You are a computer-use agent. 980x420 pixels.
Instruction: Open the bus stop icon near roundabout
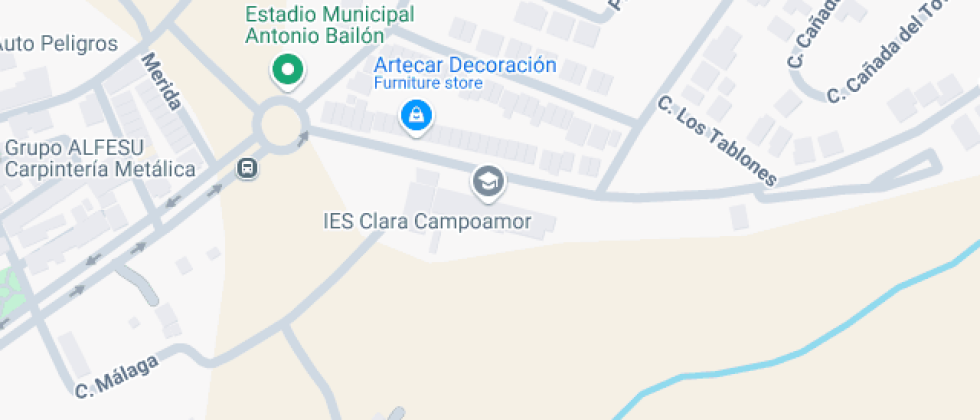point(248,168)
